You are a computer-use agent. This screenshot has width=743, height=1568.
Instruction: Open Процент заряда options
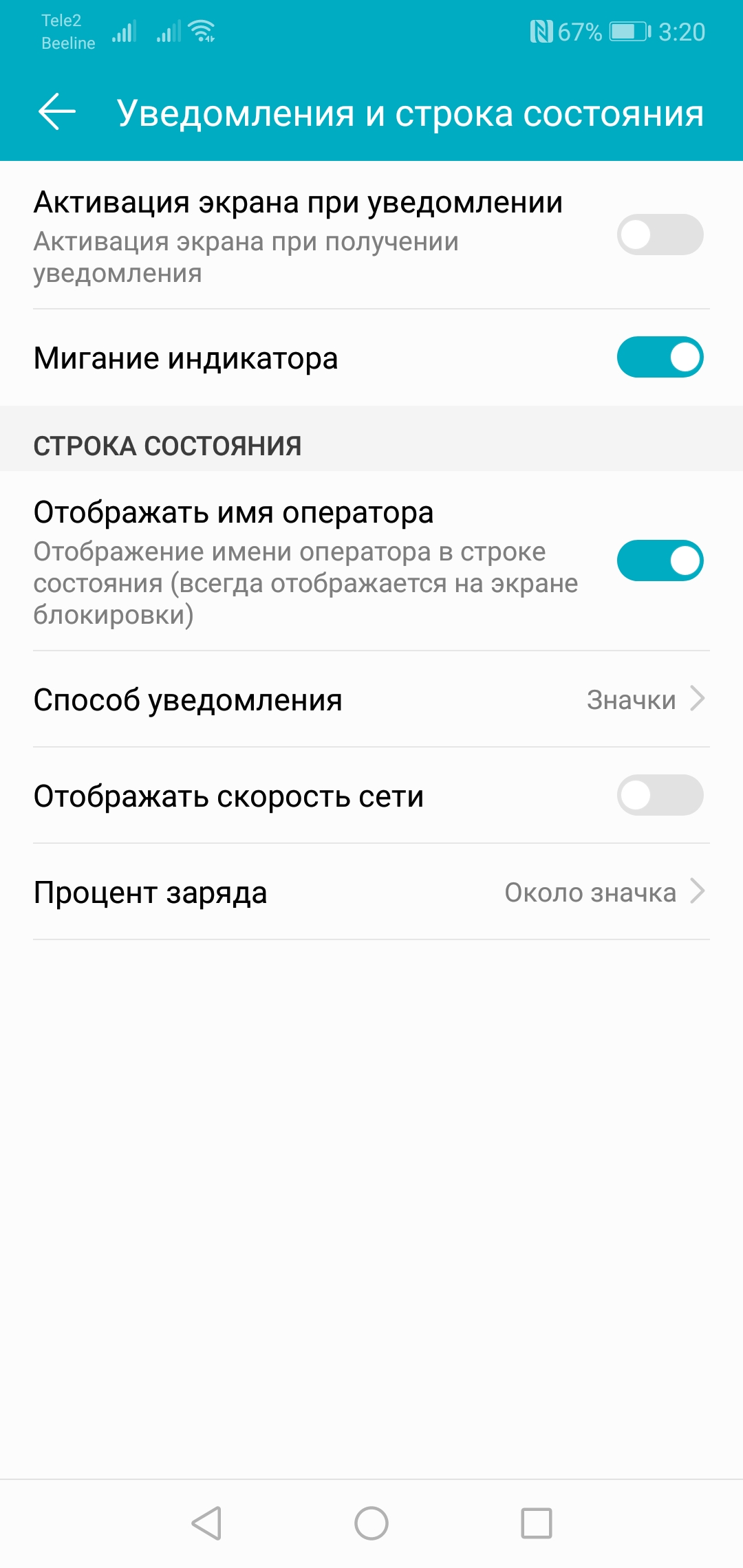pos(371,892)
